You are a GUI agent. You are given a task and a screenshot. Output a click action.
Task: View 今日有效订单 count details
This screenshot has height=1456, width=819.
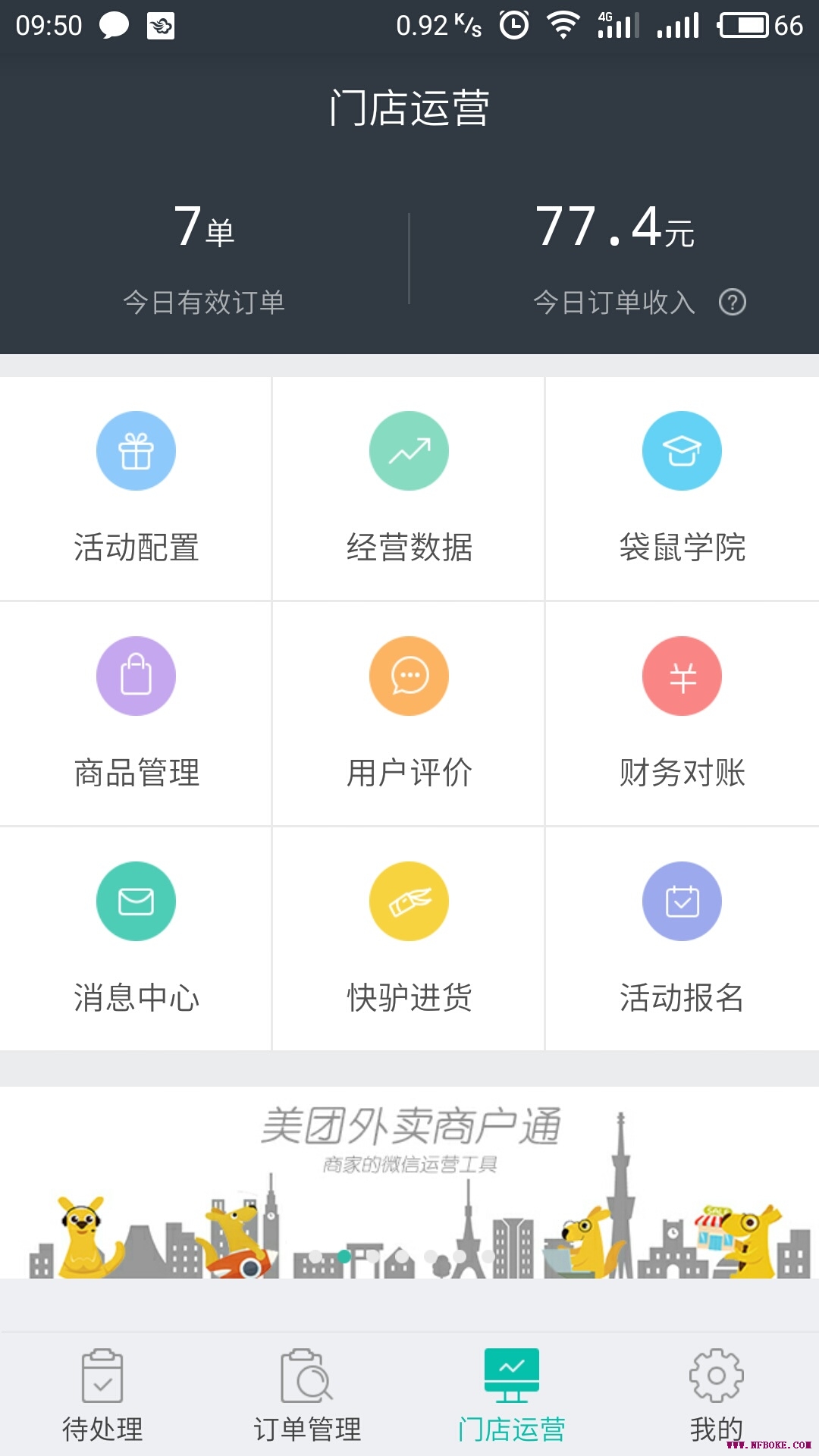204,259
